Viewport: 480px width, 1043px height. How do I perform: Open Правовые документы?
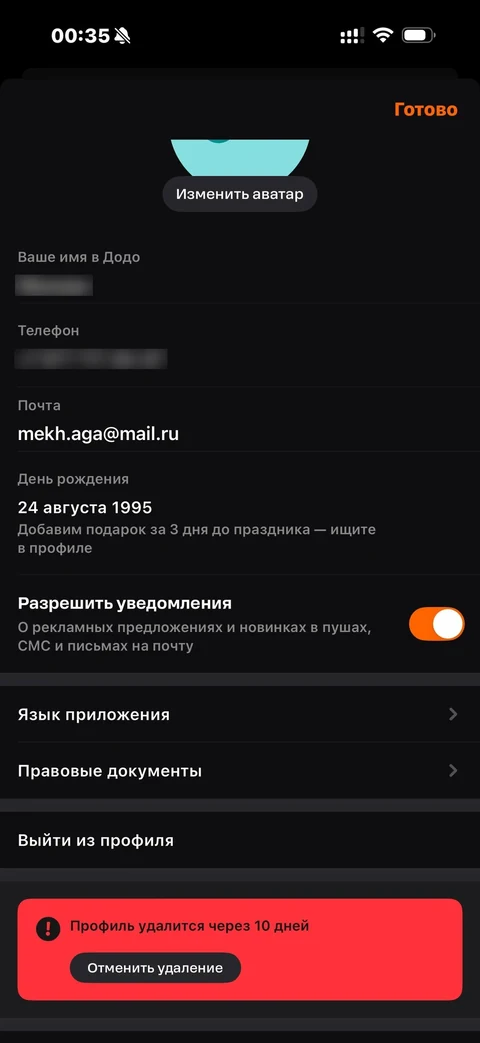240,771
